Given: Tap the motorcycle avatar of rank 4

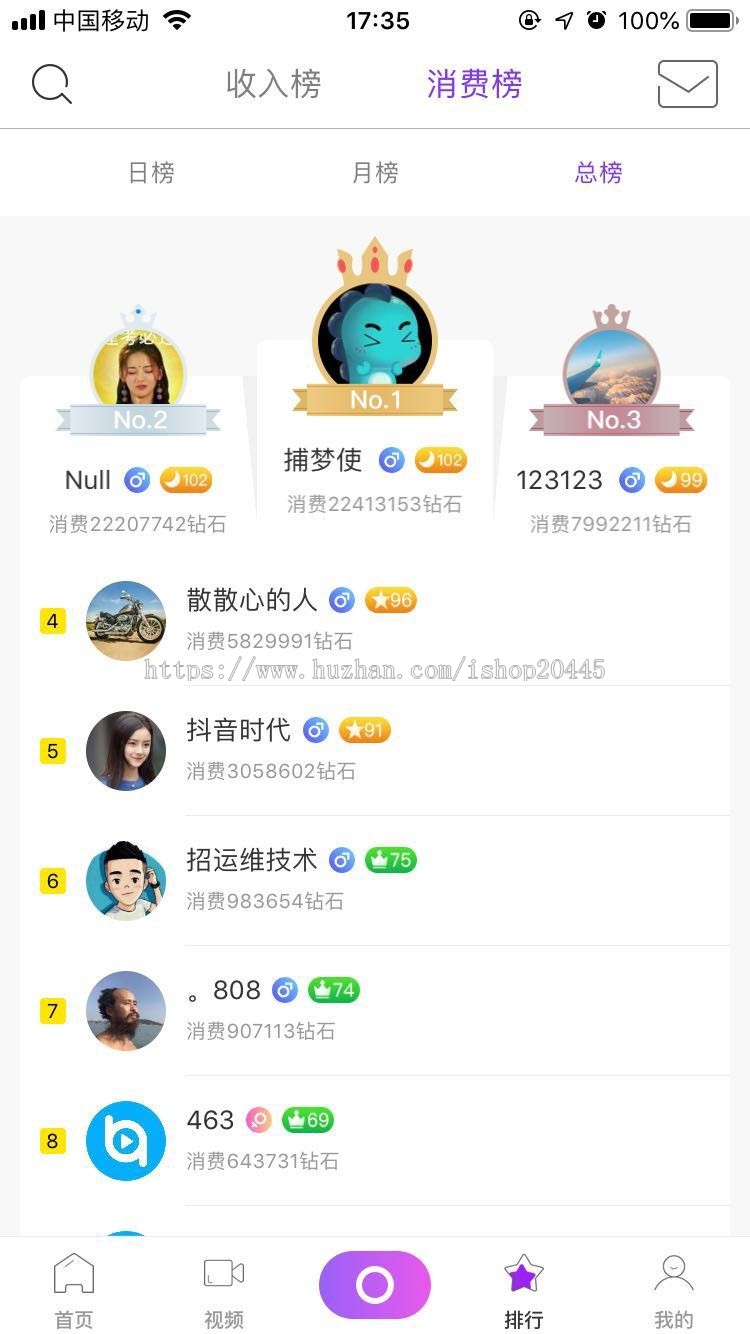Looking at the screenshot, I should (126, 620).
